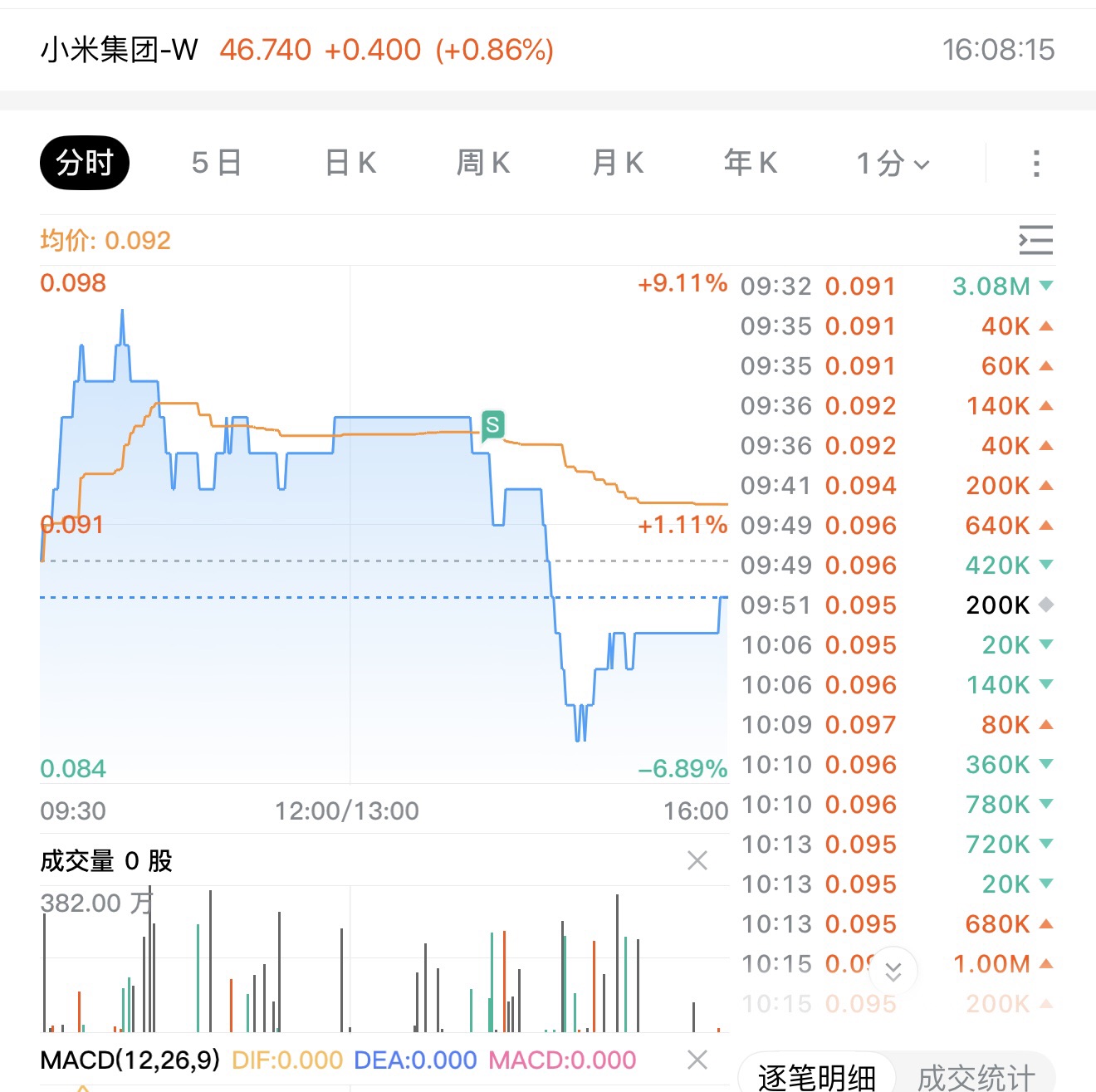This screenshot has height=1092, width=1096.
Task: Select the 逐笔明细 tick details tab
Action: tap(816, 1077)
